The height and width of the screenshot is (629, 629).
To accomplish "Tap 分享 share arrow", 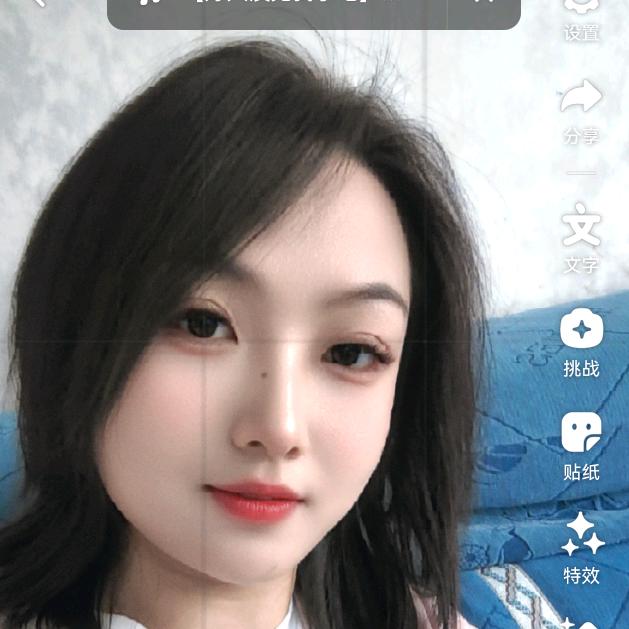I will [581, 108].
